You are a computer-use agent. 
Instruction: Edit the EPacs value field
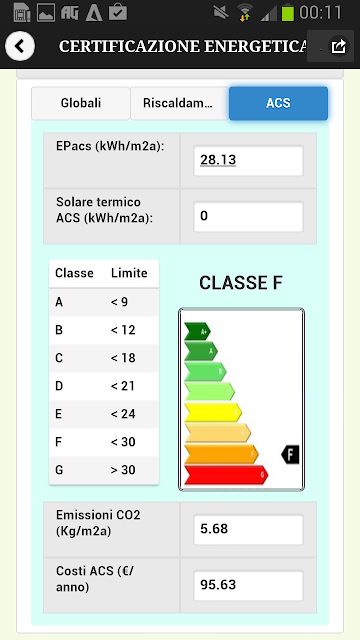pos(248,160)
